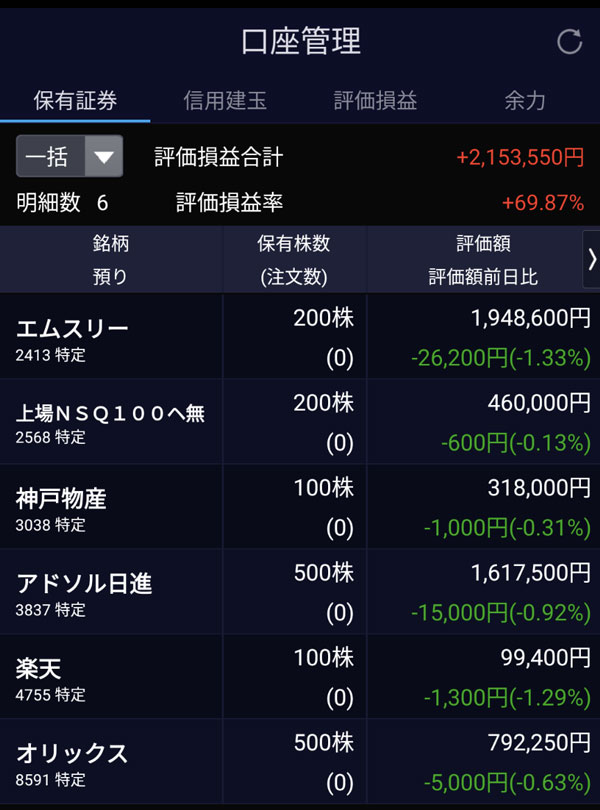
Task: Refresh the account data
Action: pos(569,41)
